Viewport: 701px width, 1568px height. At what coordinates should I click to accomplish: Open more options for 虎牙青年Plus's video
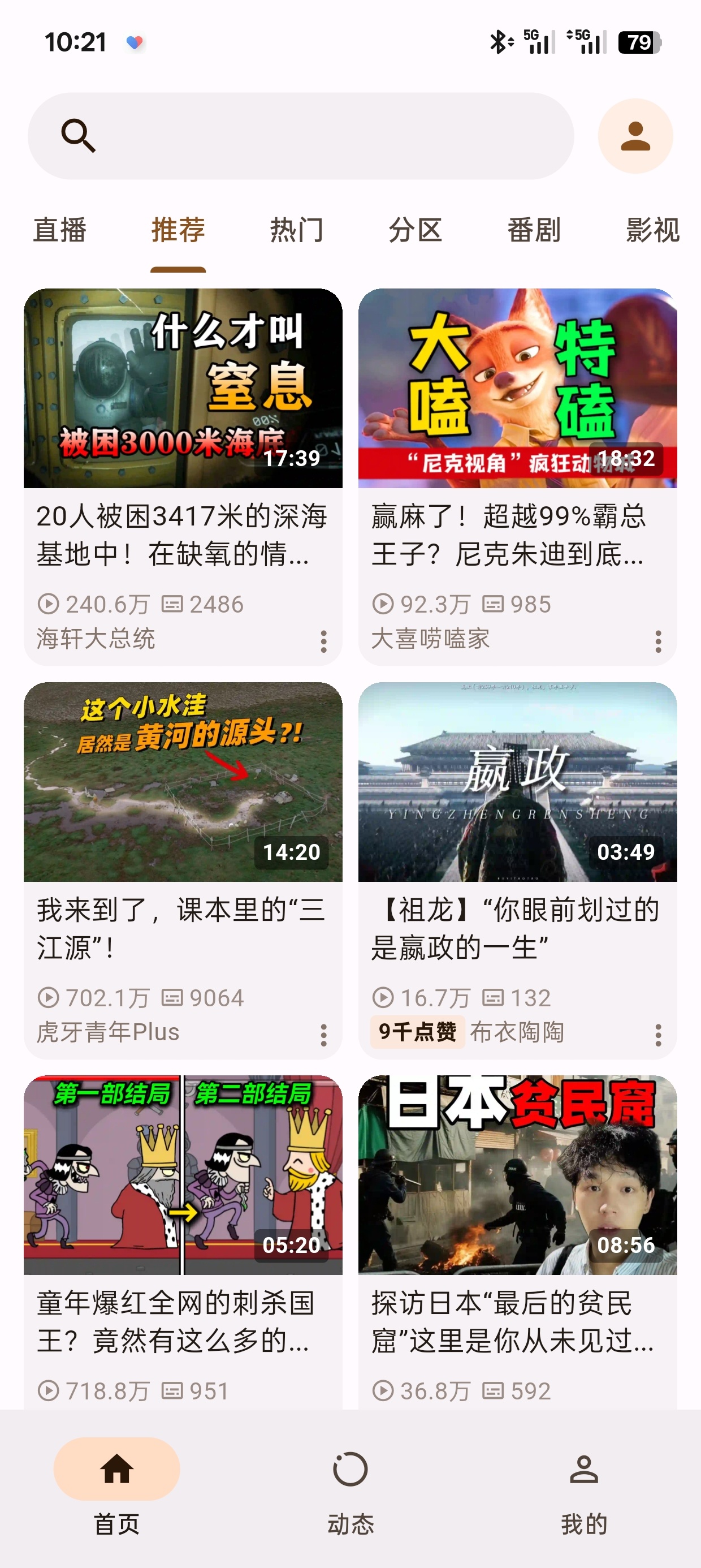(324, 1035)
